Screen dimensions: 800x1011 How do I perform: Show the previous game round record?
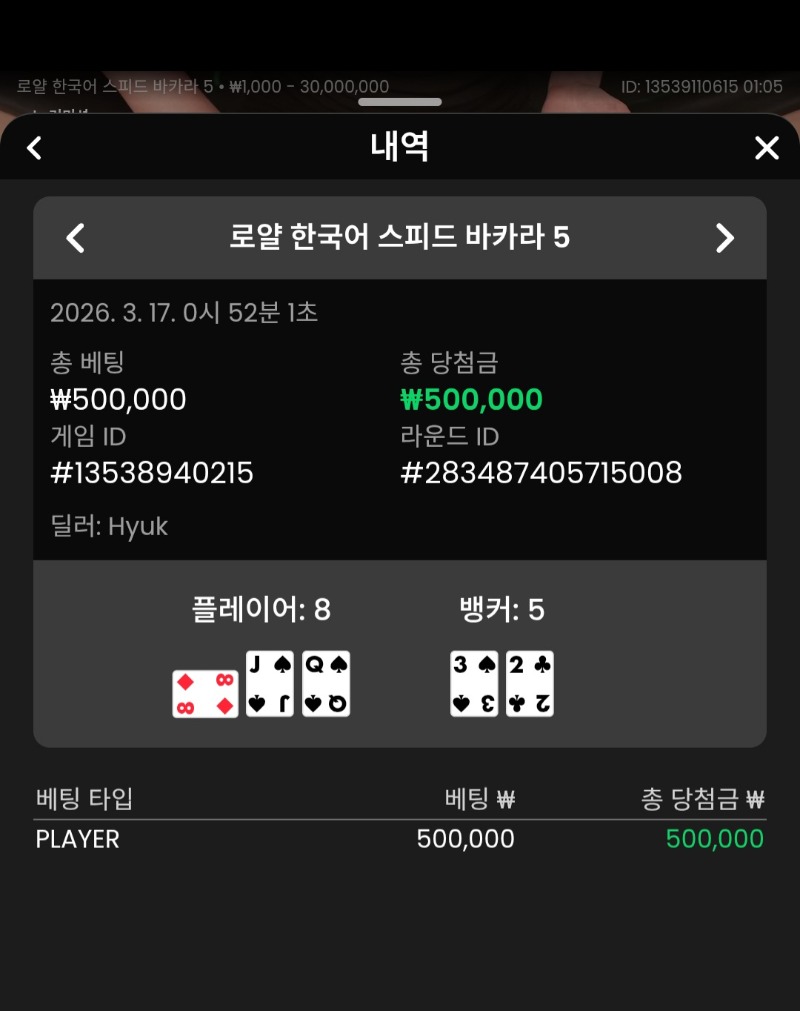[x=75, y=238]
